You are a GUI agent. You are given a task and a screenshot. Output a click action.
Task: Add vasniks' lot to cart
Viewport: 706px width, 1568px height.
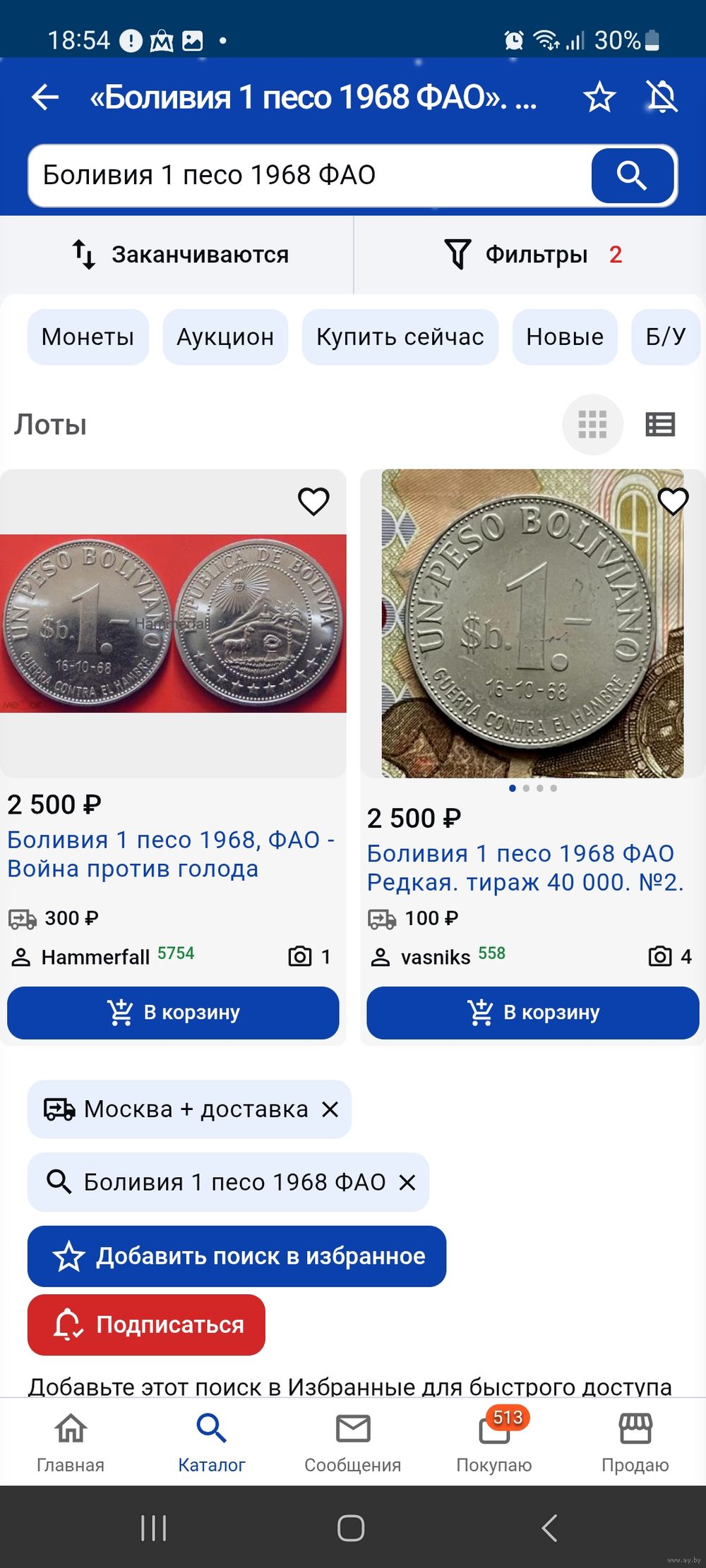click(532, 1013)
